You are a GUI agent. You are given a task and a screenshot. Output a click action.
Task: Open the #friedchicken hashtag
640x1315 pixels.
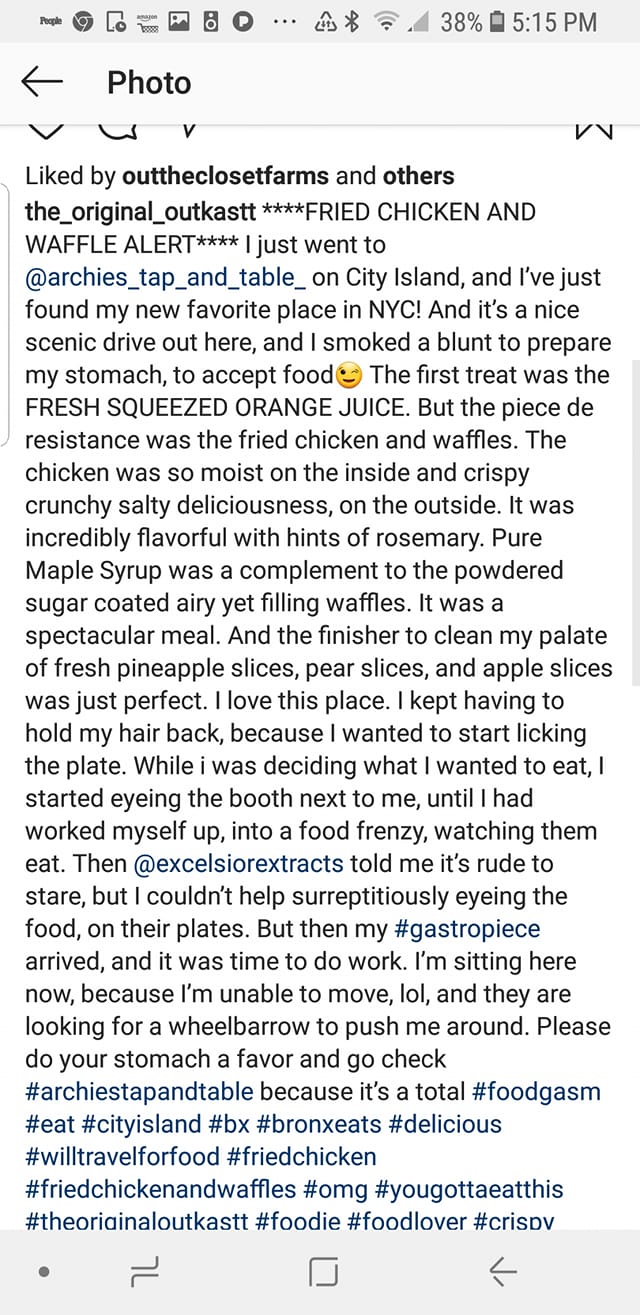coord(302,1157)
